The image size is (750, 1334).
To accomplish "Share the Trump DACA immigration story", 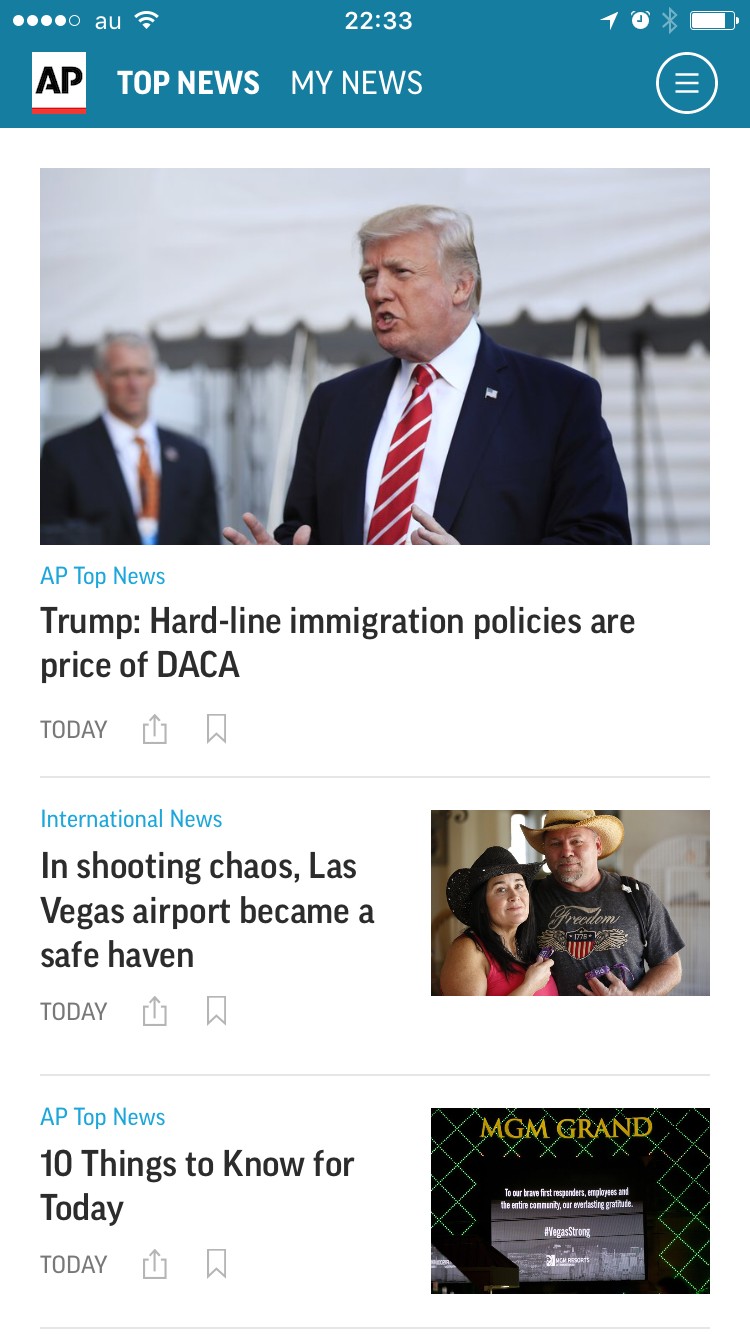I will [154, 729].
